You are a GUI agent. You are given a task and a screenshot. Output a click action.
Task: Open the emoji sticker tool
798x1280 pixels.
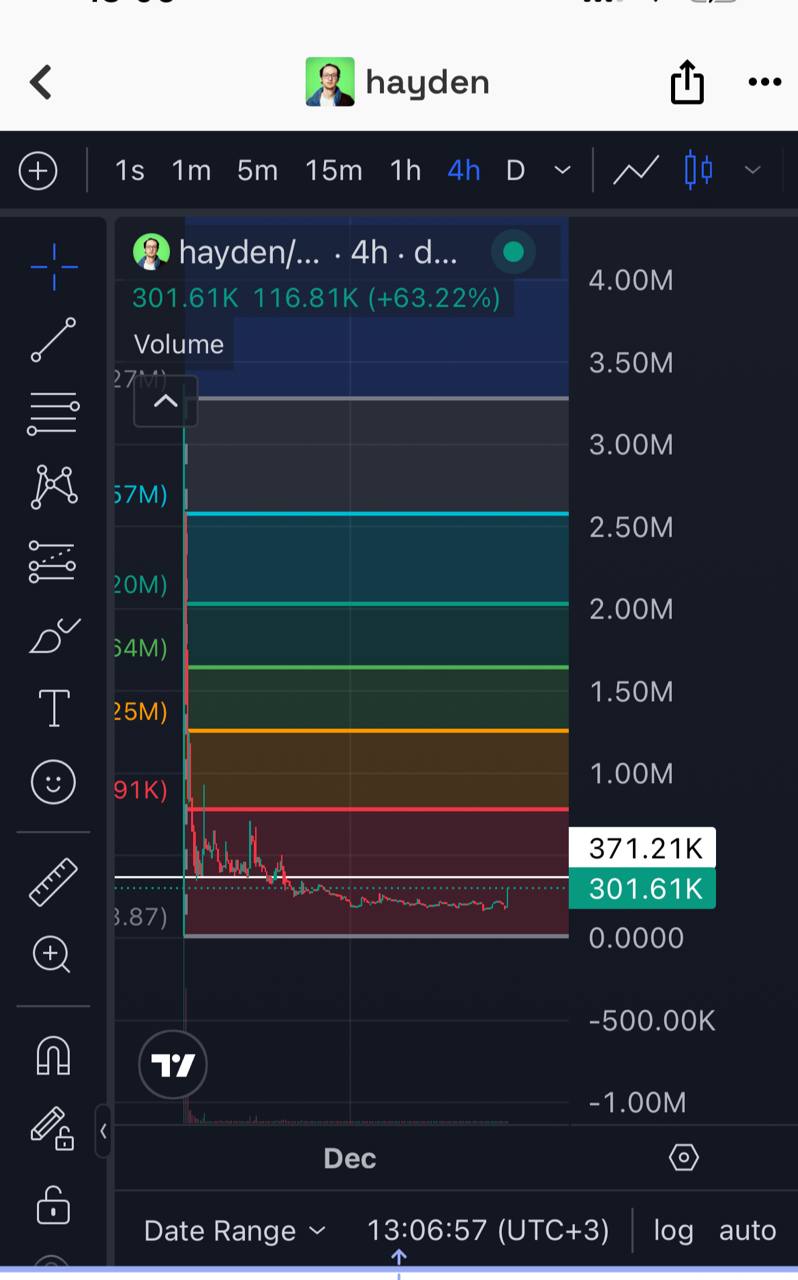(53, 781)
